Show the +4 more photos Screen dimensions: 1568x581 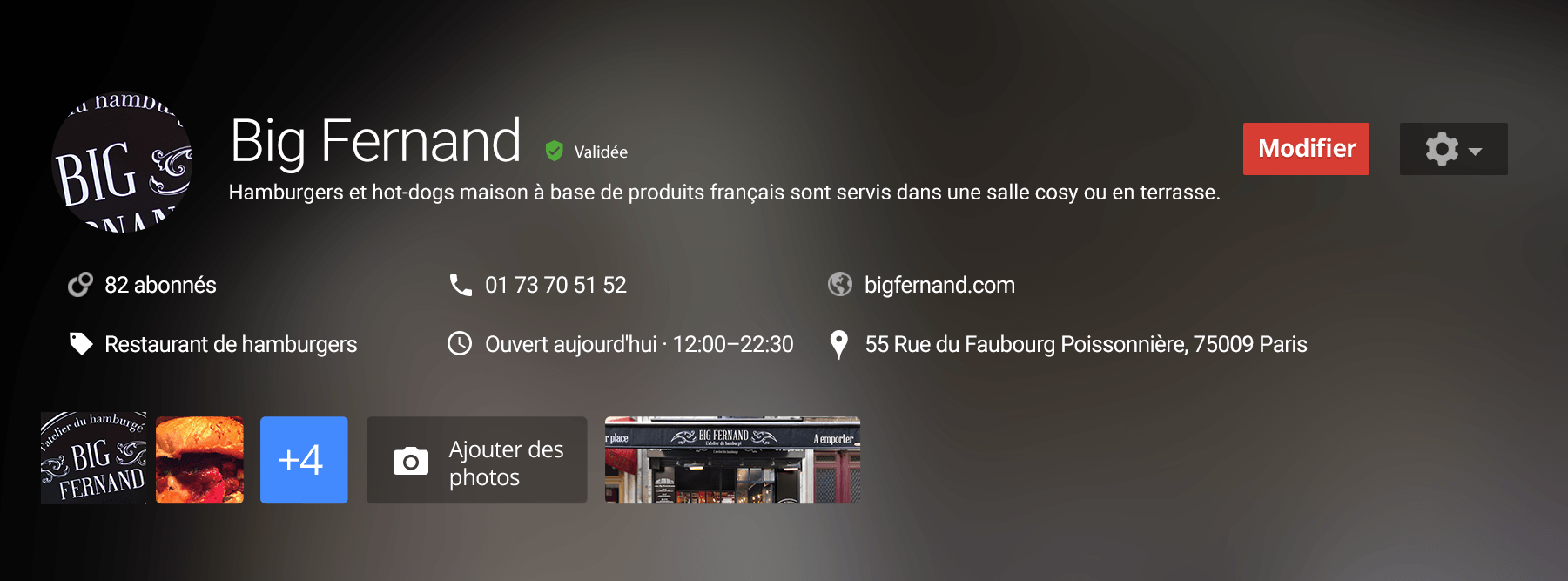click(x=304, y=459)
